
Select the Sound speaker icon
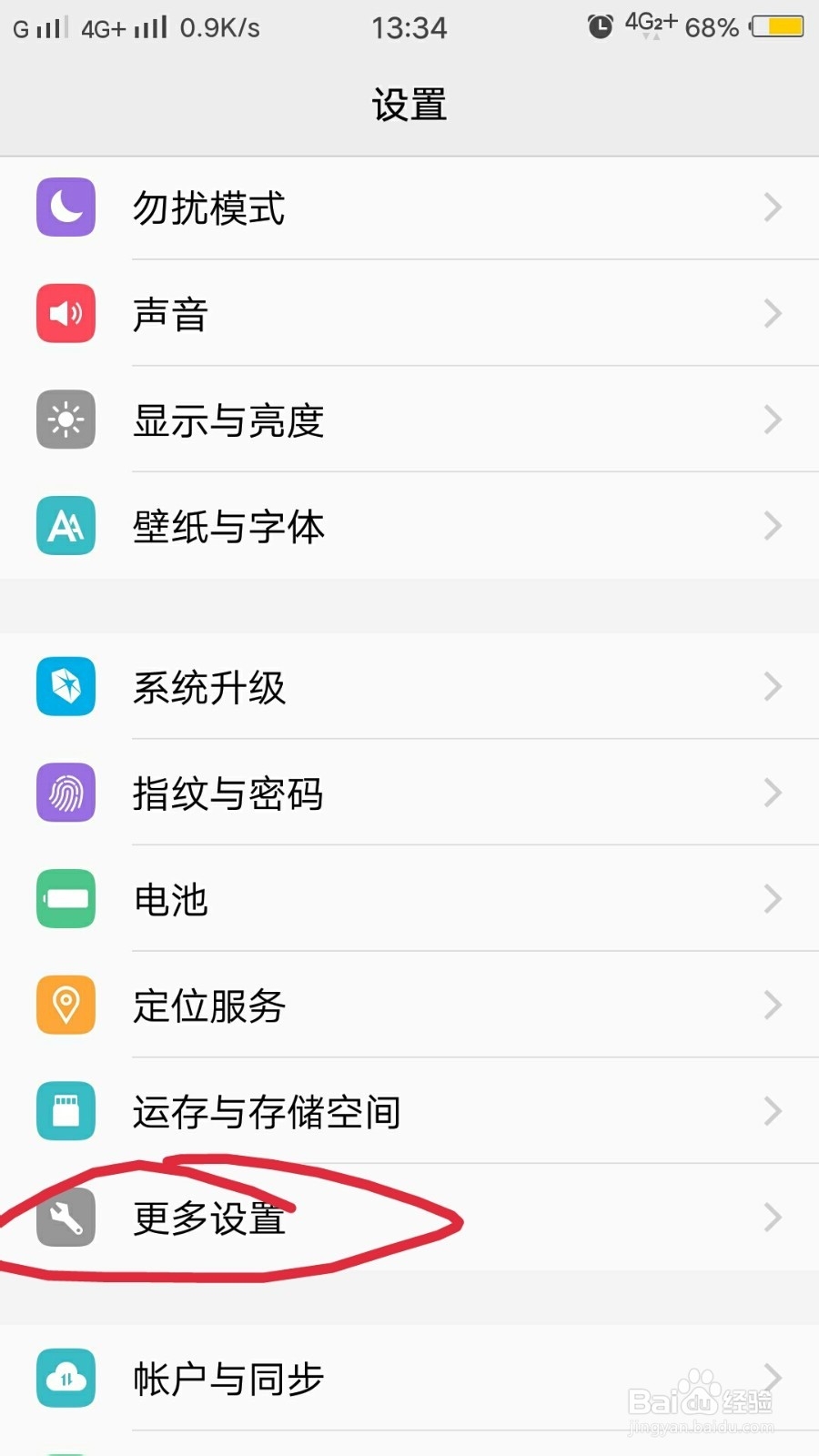[65, 313]
